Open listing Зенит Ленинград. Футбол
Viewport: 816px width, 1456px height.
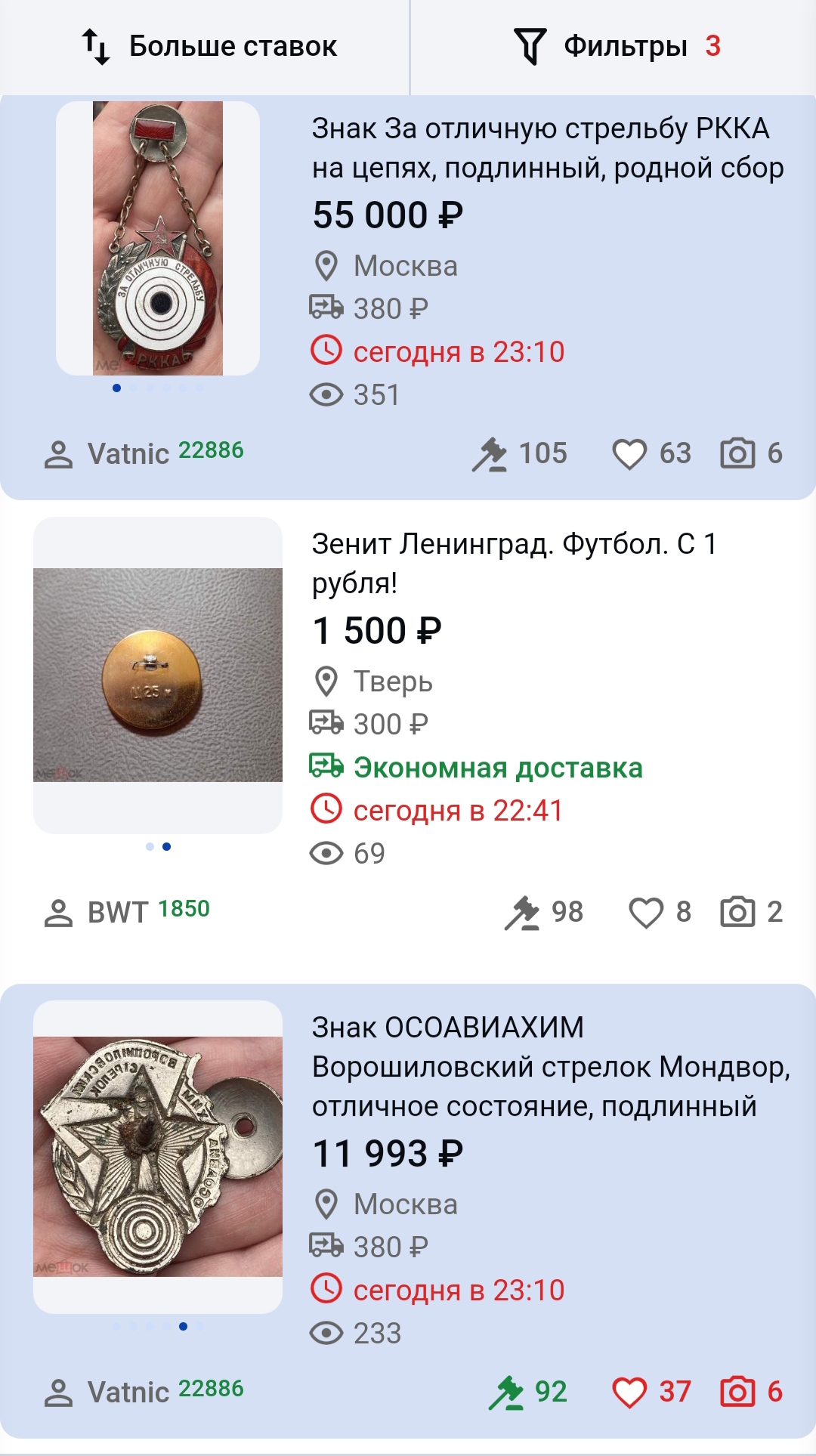[x=514, y=563]
